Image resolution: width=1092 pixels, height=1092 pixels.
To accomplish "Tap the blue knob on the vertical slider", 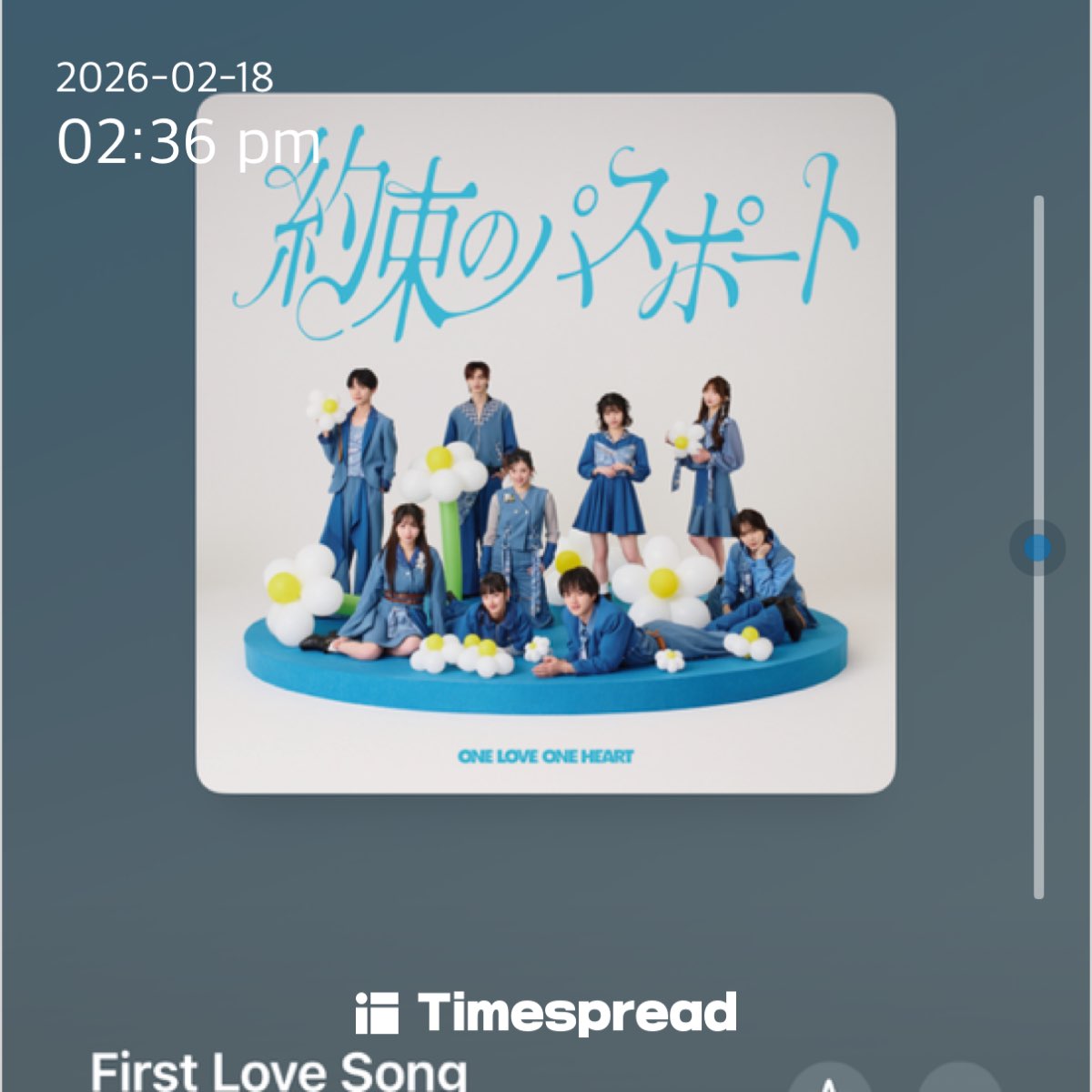I will 1037,548.
